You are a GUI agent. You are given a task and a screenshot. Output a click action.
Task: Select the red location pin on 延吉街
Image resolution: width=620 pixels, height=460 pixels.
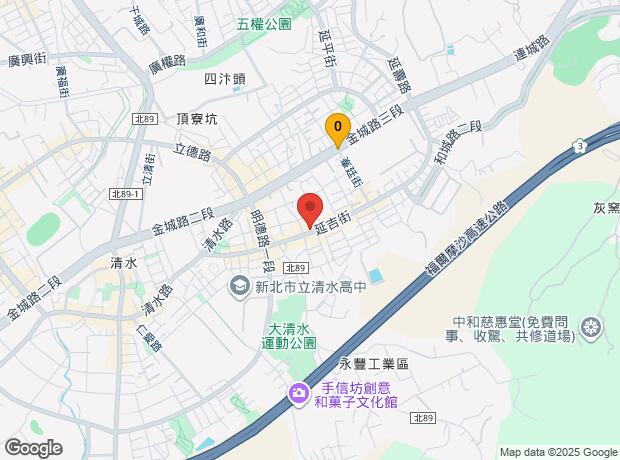(x=309, y=207)
